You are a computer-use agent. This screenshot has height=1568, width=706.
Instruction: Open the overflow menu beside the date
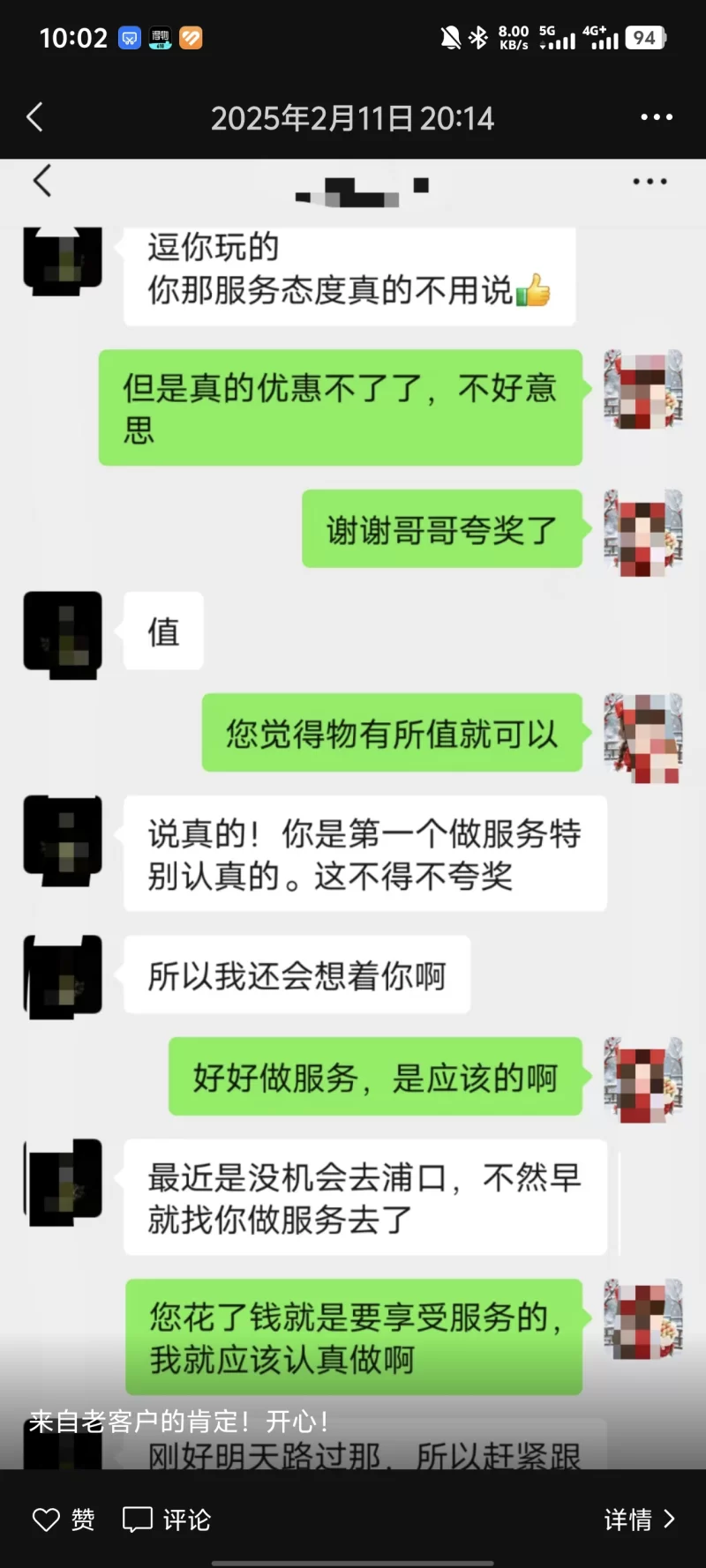(656, 117)
